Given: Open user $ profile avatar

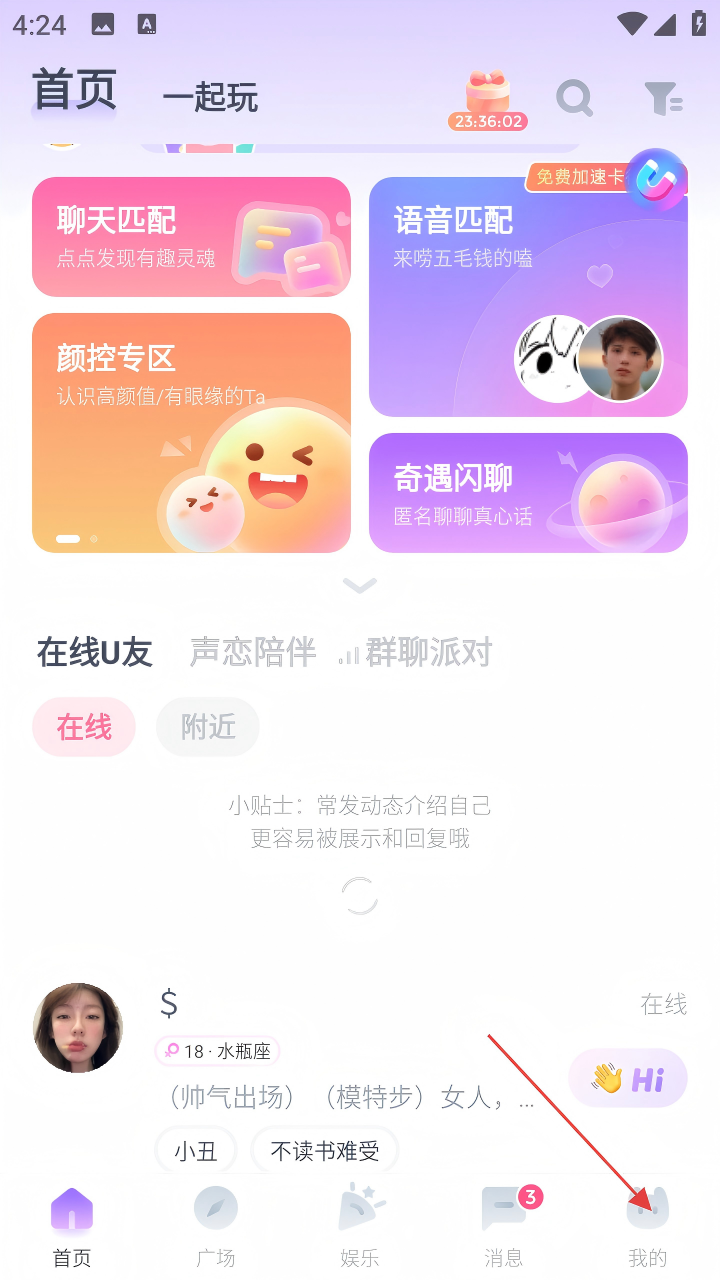Looking at the screenshot, I should point(78,1027).
